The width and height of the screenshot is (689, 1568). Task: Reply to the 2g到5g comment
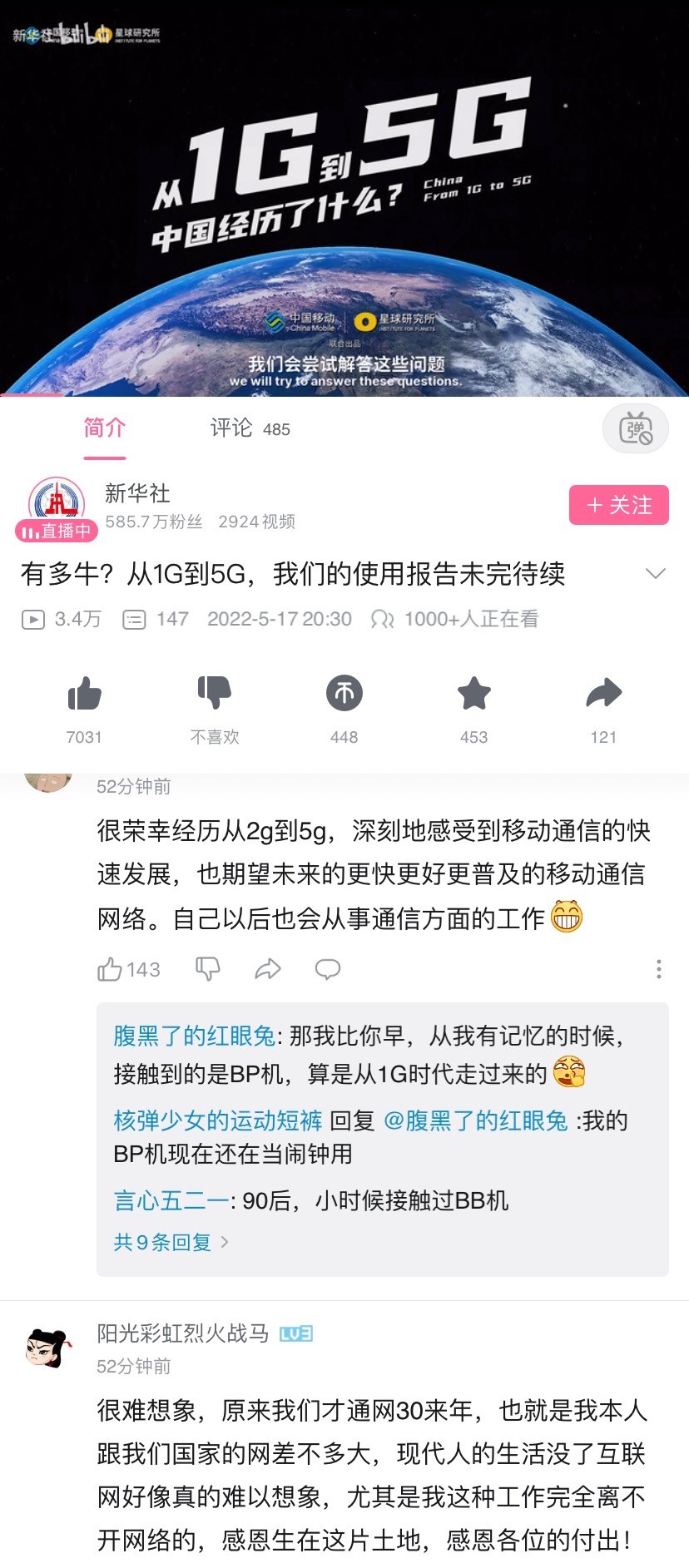pyautogui.click(x=327, y=969)
